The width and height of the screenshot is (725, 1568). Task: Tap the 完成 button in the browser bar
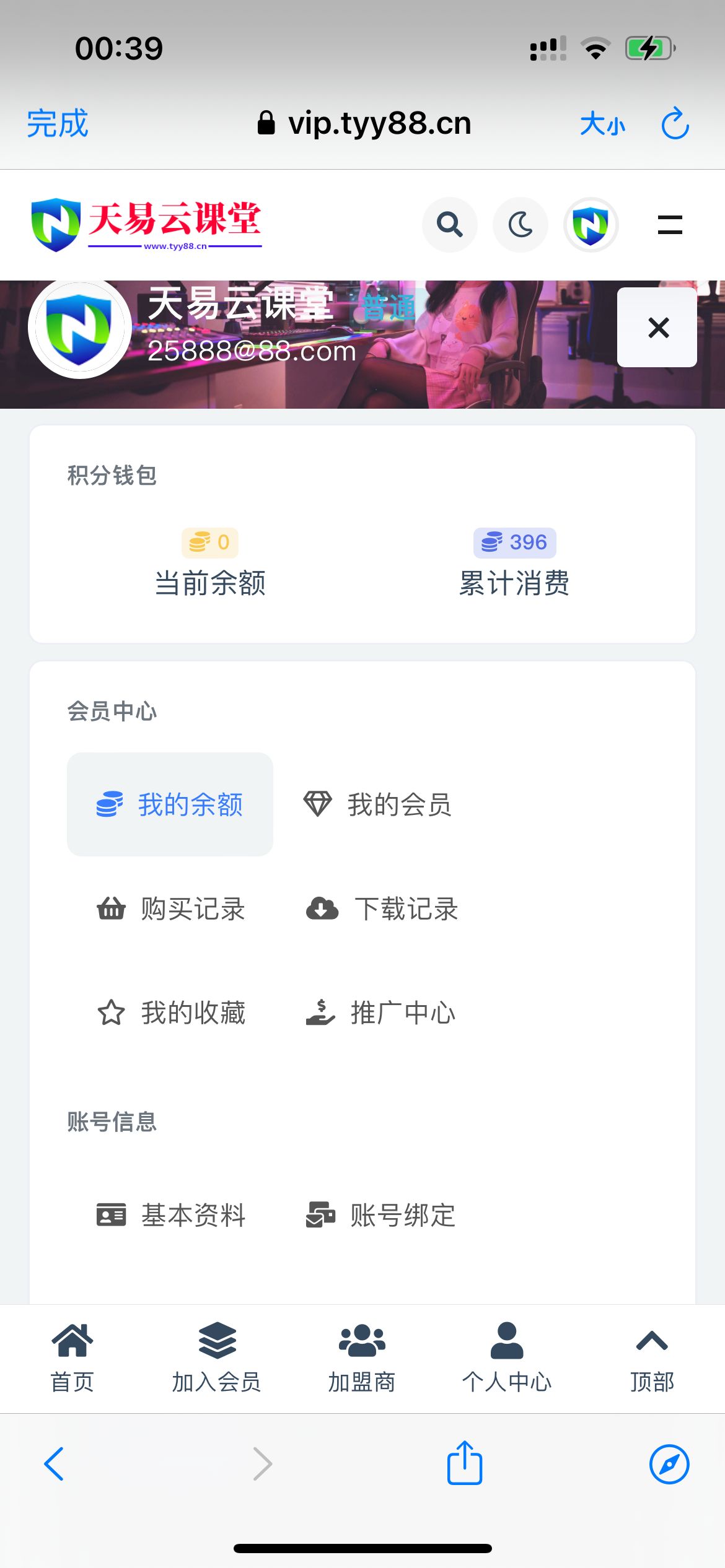[58, 123]
